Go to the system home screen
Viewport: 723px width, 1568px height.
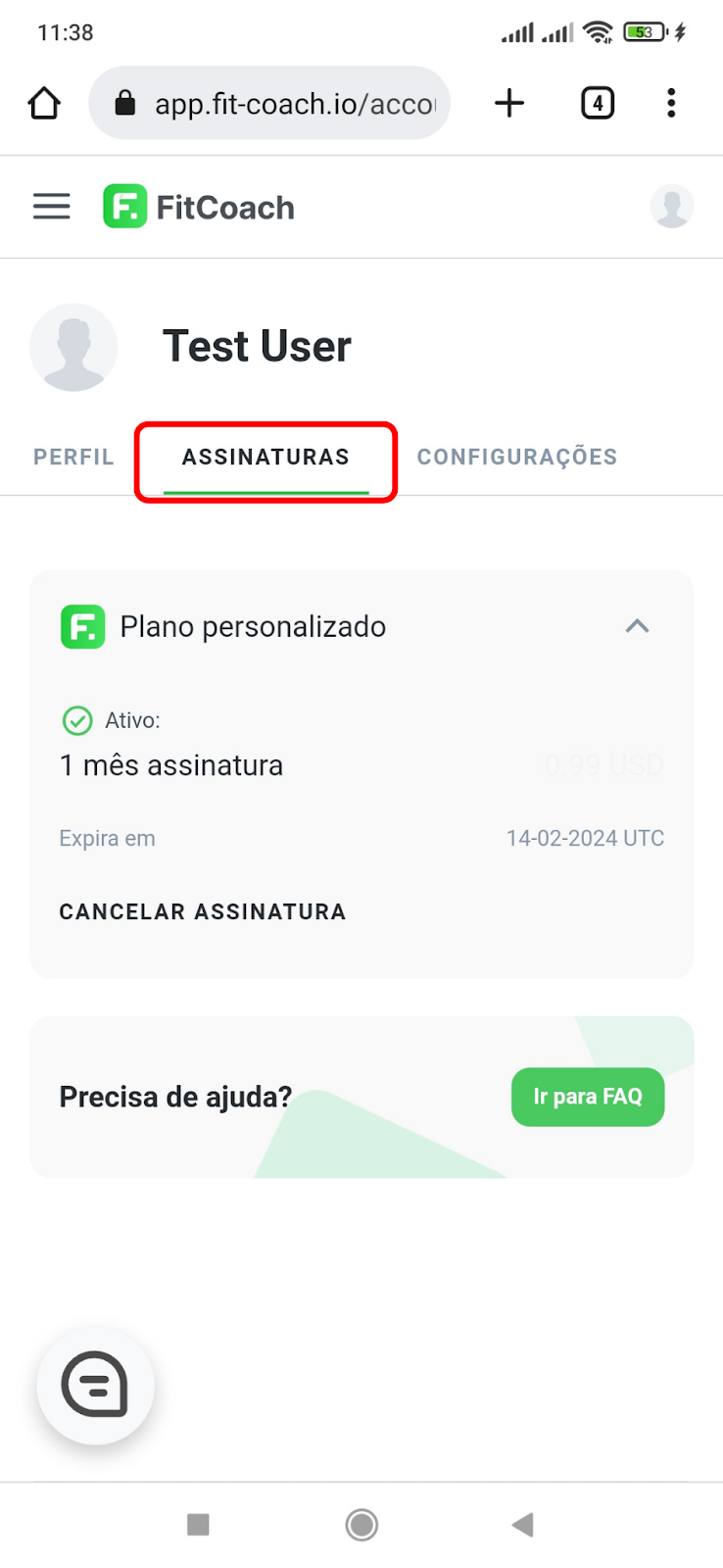click(361, 1525)
